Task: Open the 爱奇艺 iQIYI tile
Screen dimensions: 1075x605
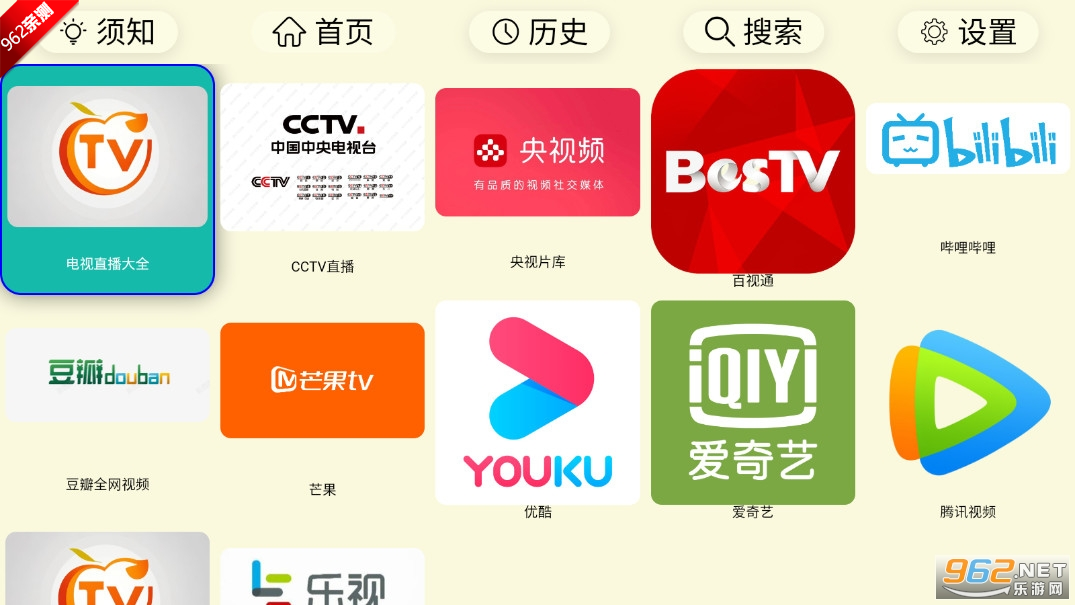Action: click(753, 402)
